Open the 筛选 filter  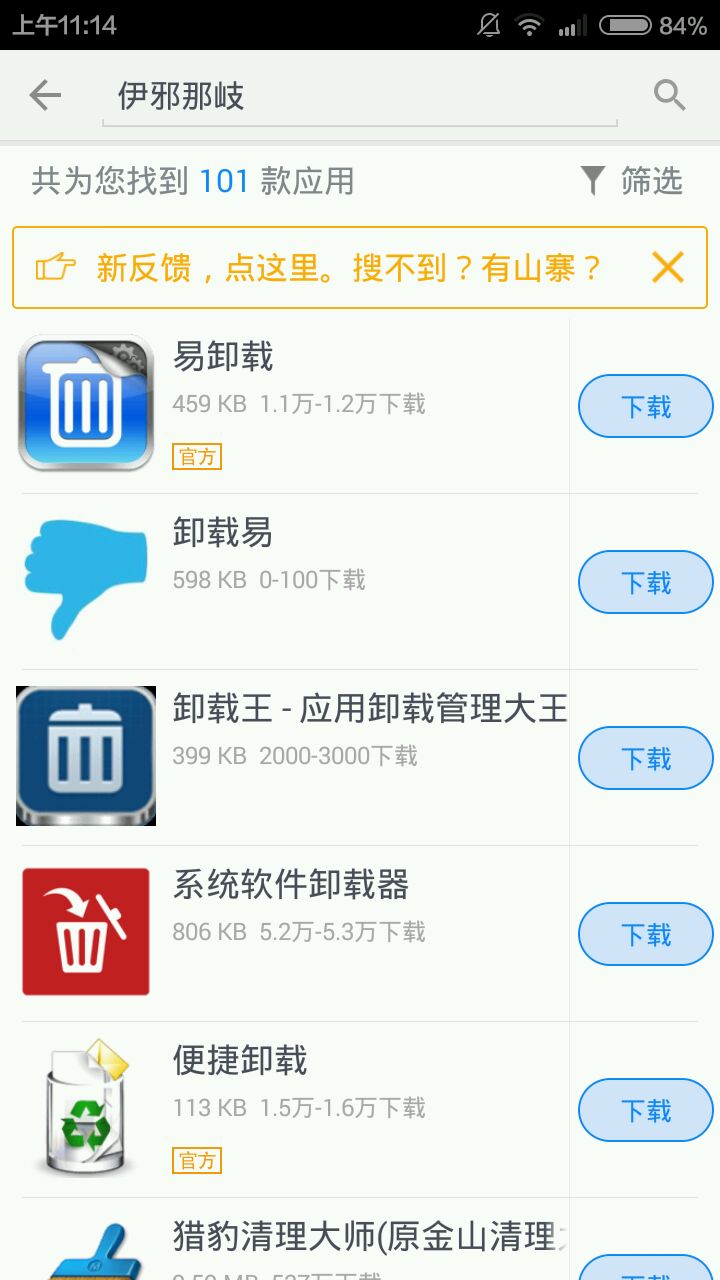[x=632, y=181]
